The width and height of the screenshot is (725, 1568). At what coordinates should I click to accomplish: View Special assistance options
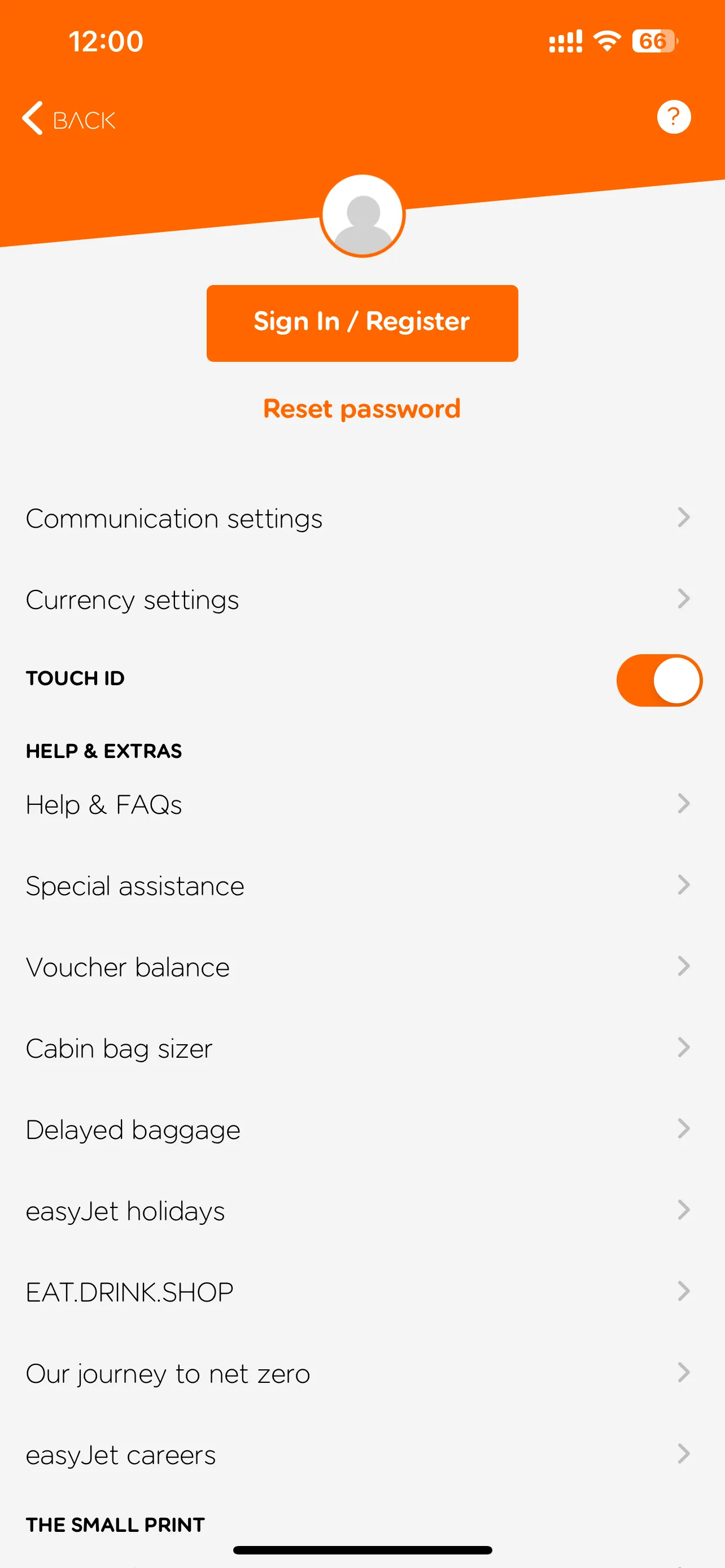coord(359,886)
